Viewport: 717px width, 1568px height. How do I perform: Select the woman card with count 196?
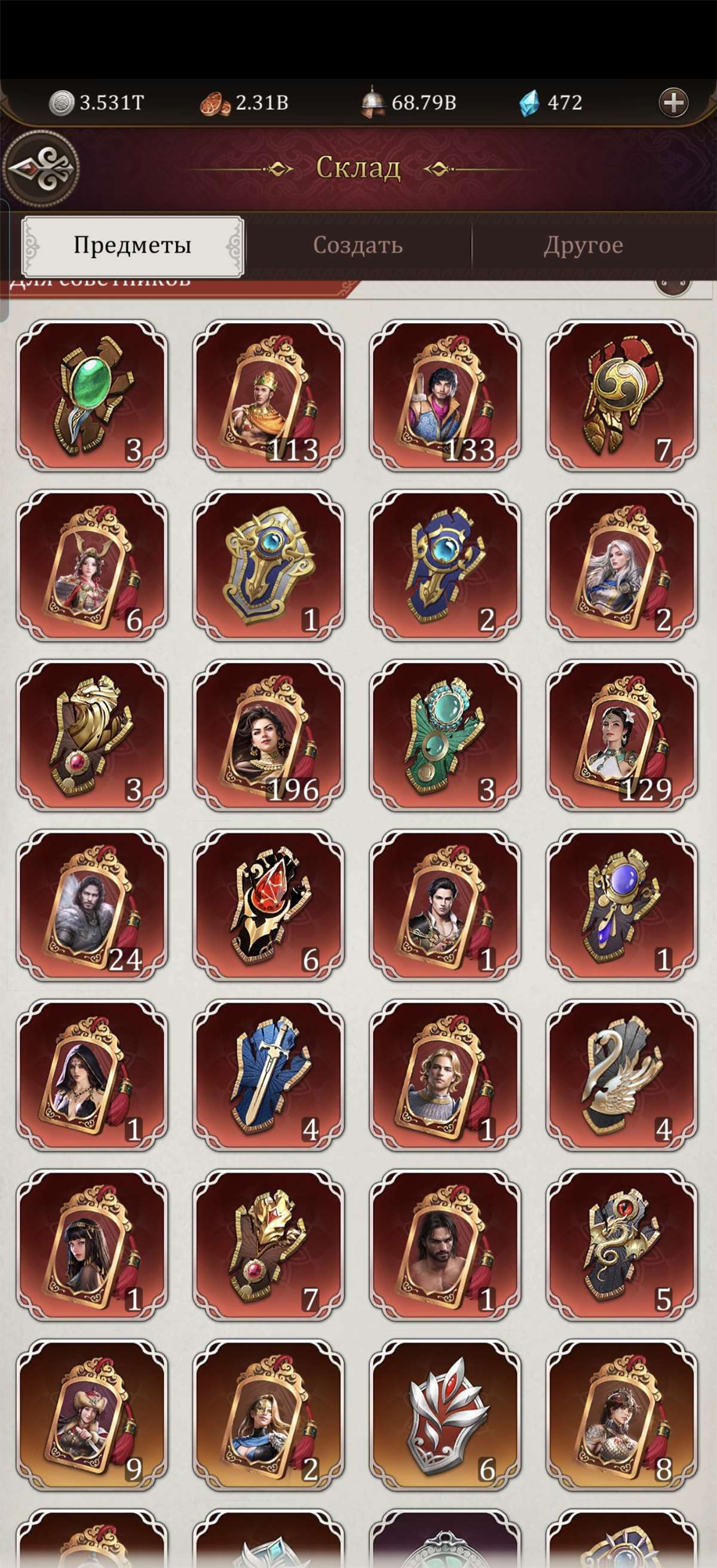[x=268, y=735]
